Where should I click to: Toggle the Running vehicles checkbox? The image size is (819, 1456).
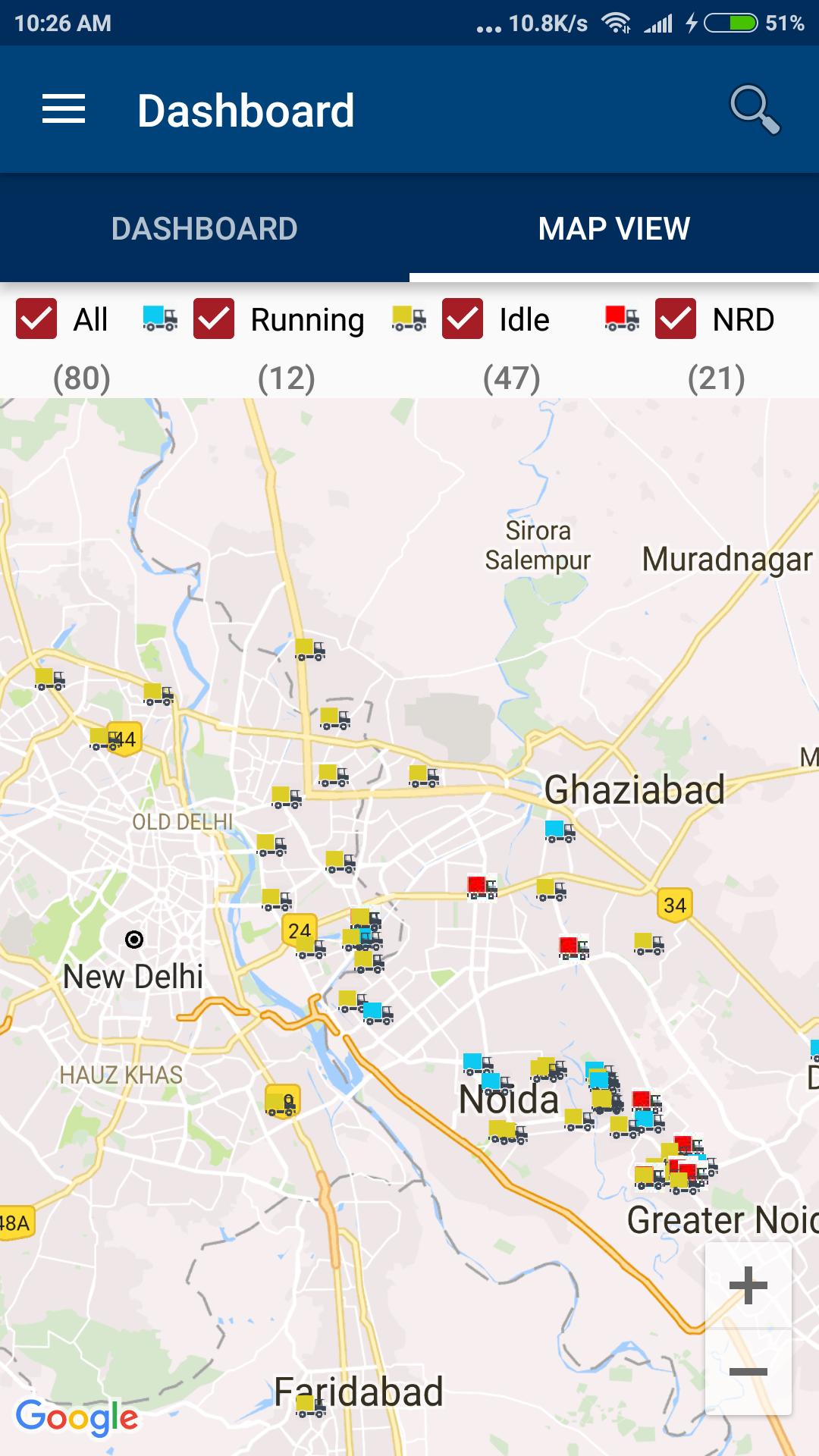(214, 319)
